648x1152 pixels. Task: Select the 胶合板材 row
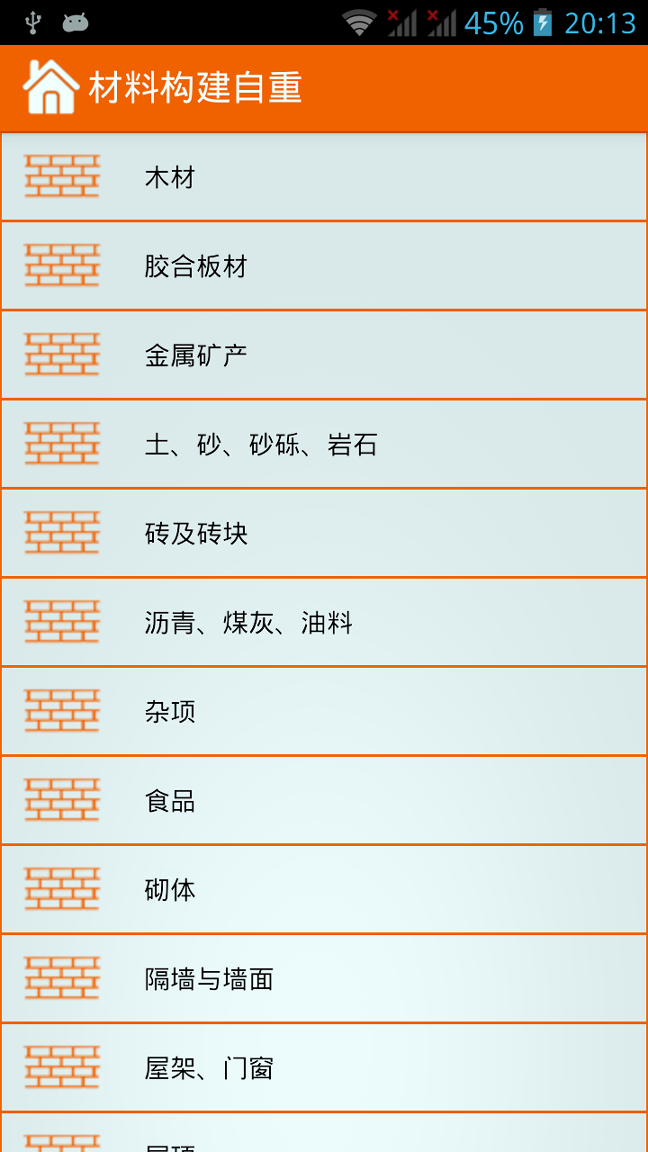point(324,266)
